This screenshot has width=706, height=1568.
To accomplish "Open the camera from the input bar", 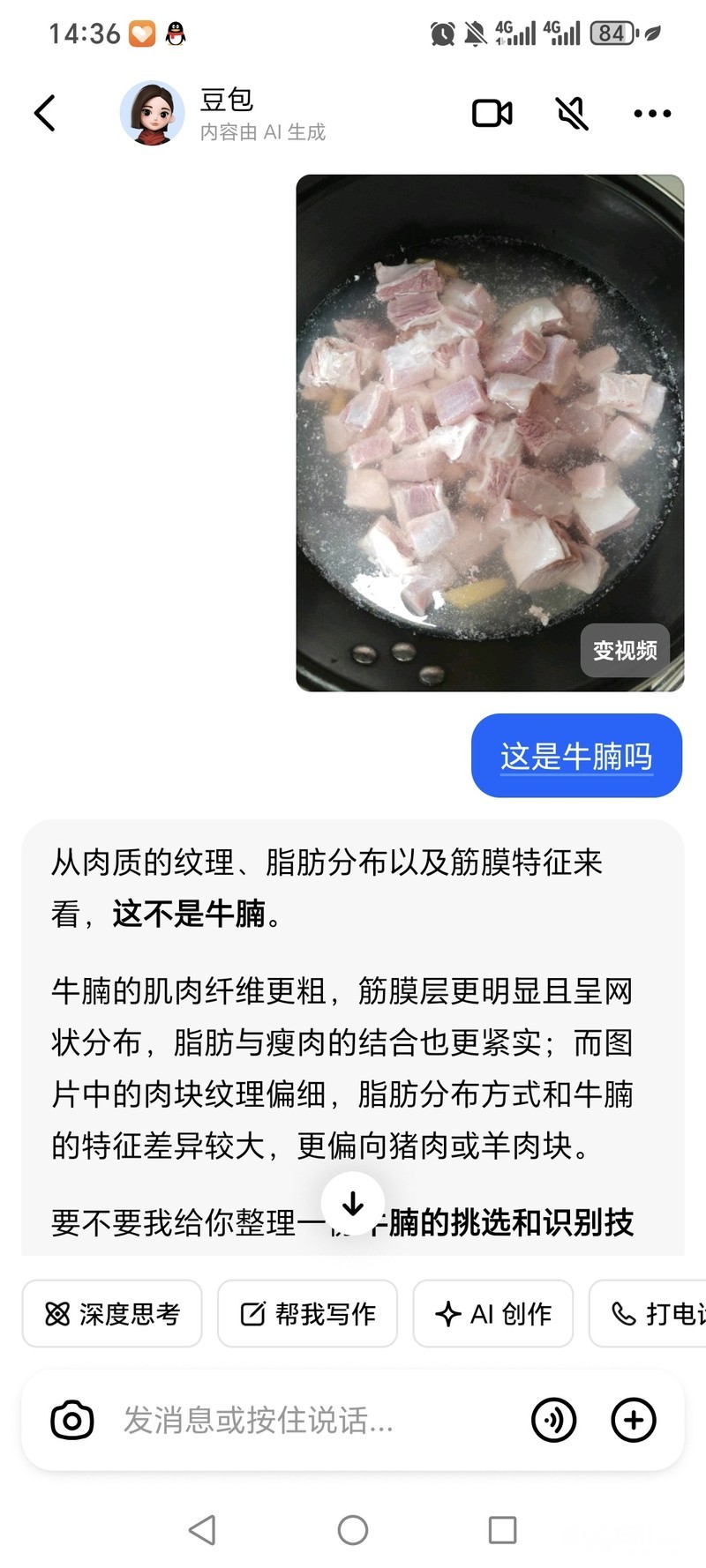I will pos(72,1420).
